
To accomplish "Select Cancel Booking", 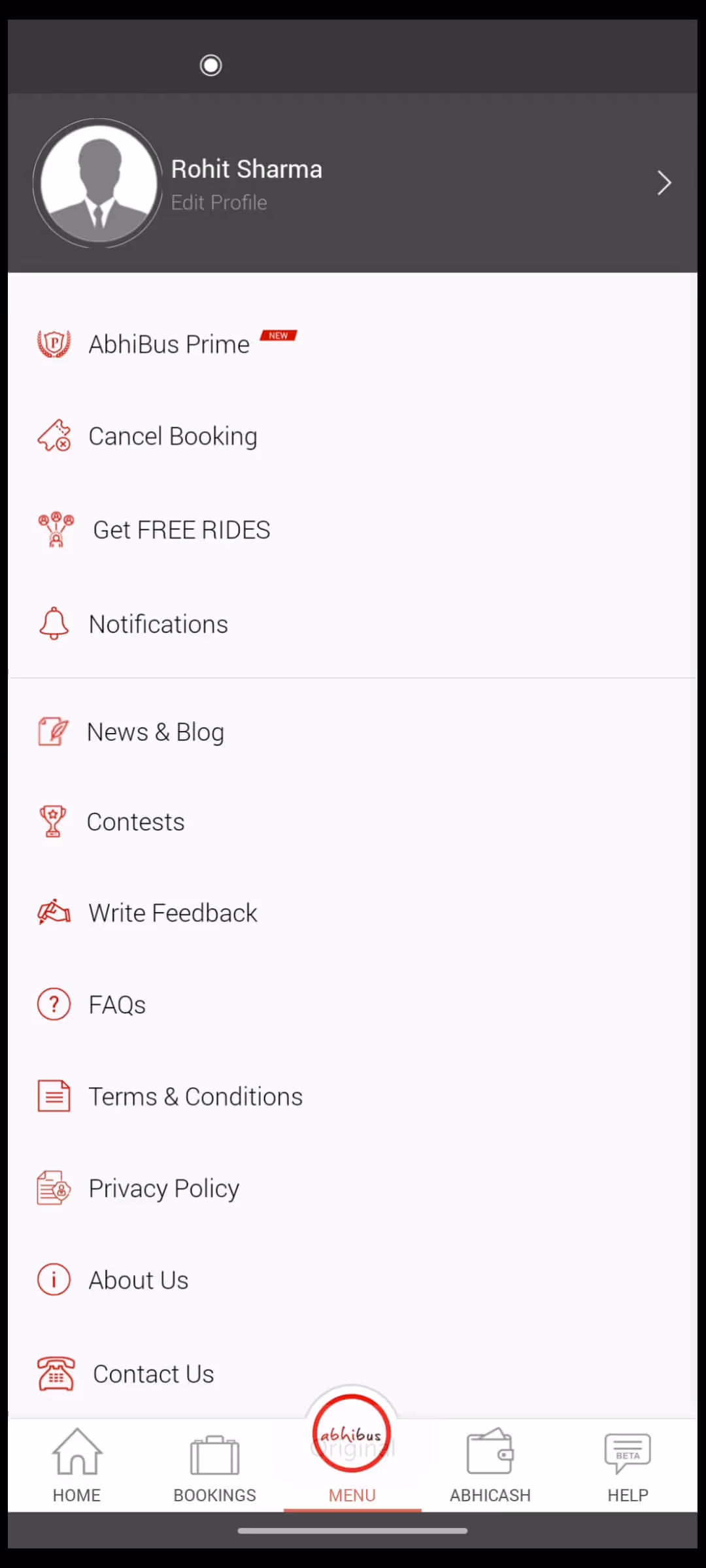I will click(x=173, y=436).
